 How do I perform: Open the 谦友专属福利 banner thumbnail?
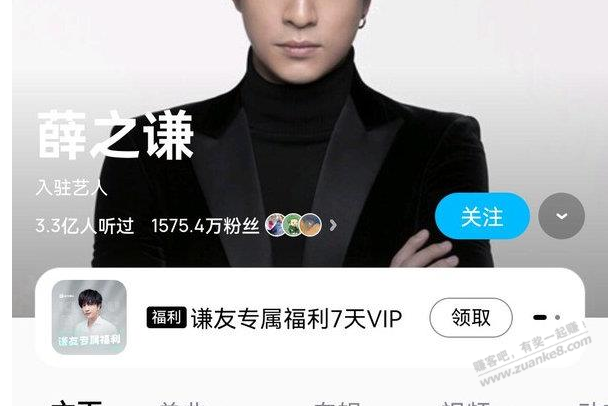click(89, 317)
